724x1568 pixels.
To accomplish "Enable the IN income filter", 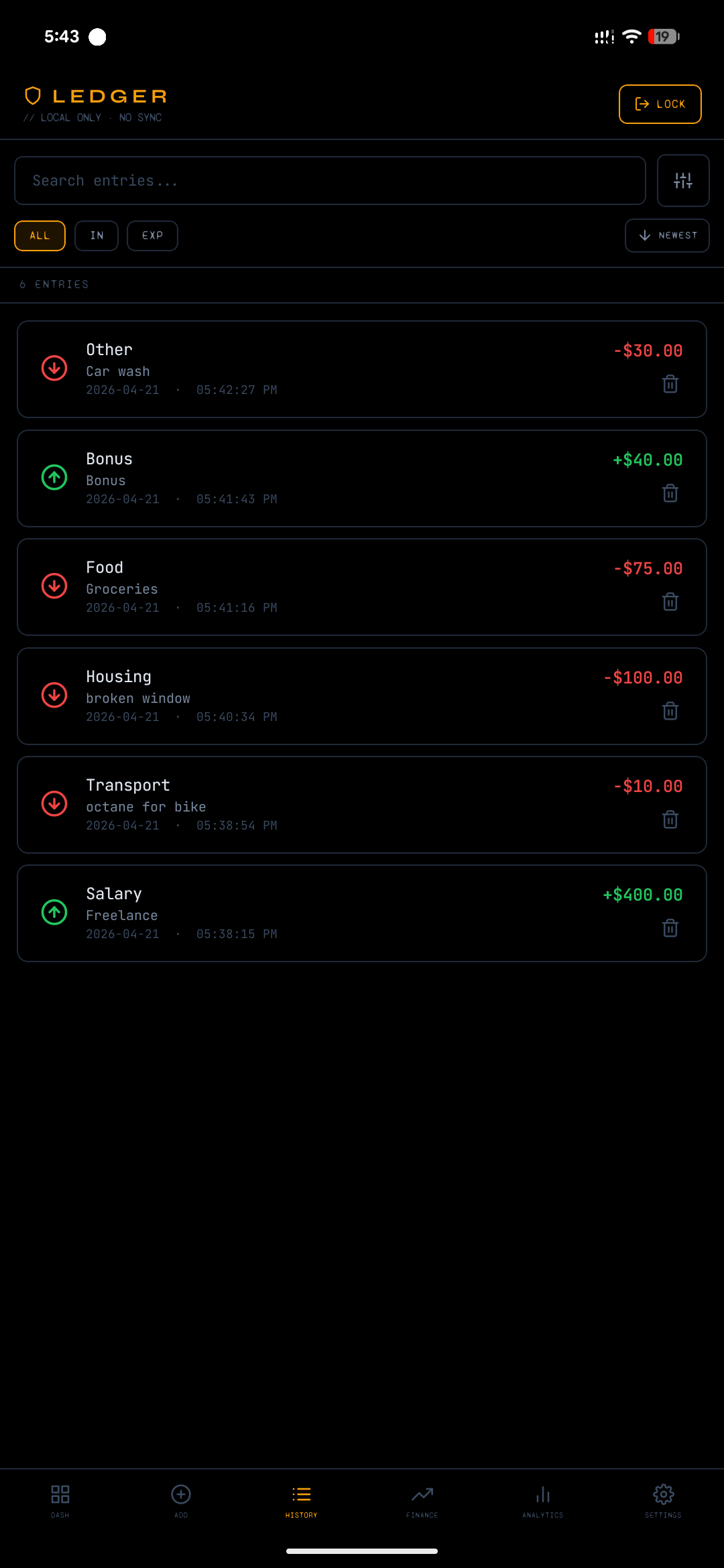I will click(x=96, y=235).
